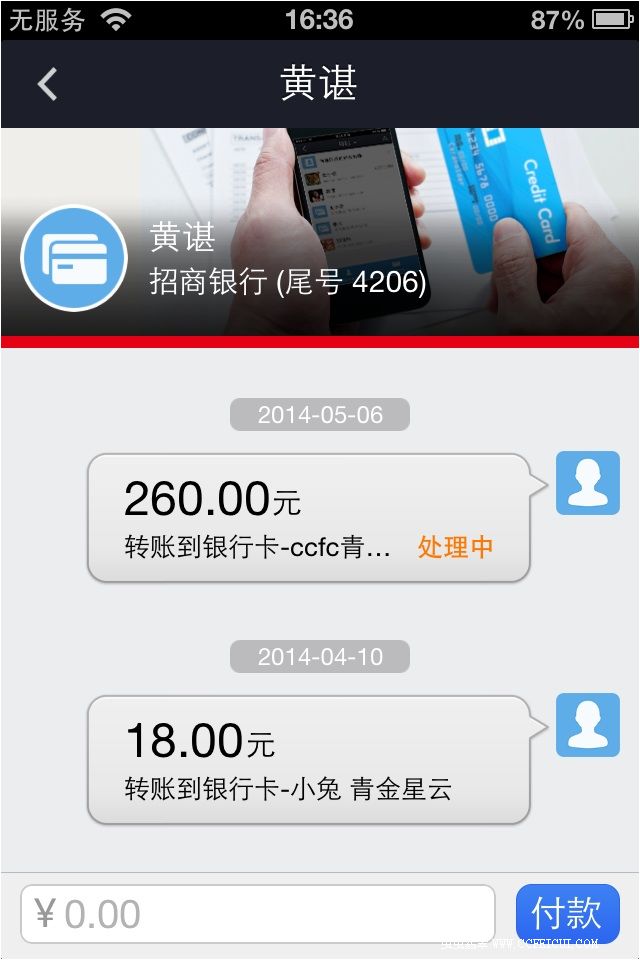Screen dimensions: 640x960
Task: Open the 18.00元 transfer record
Action: 308,760
